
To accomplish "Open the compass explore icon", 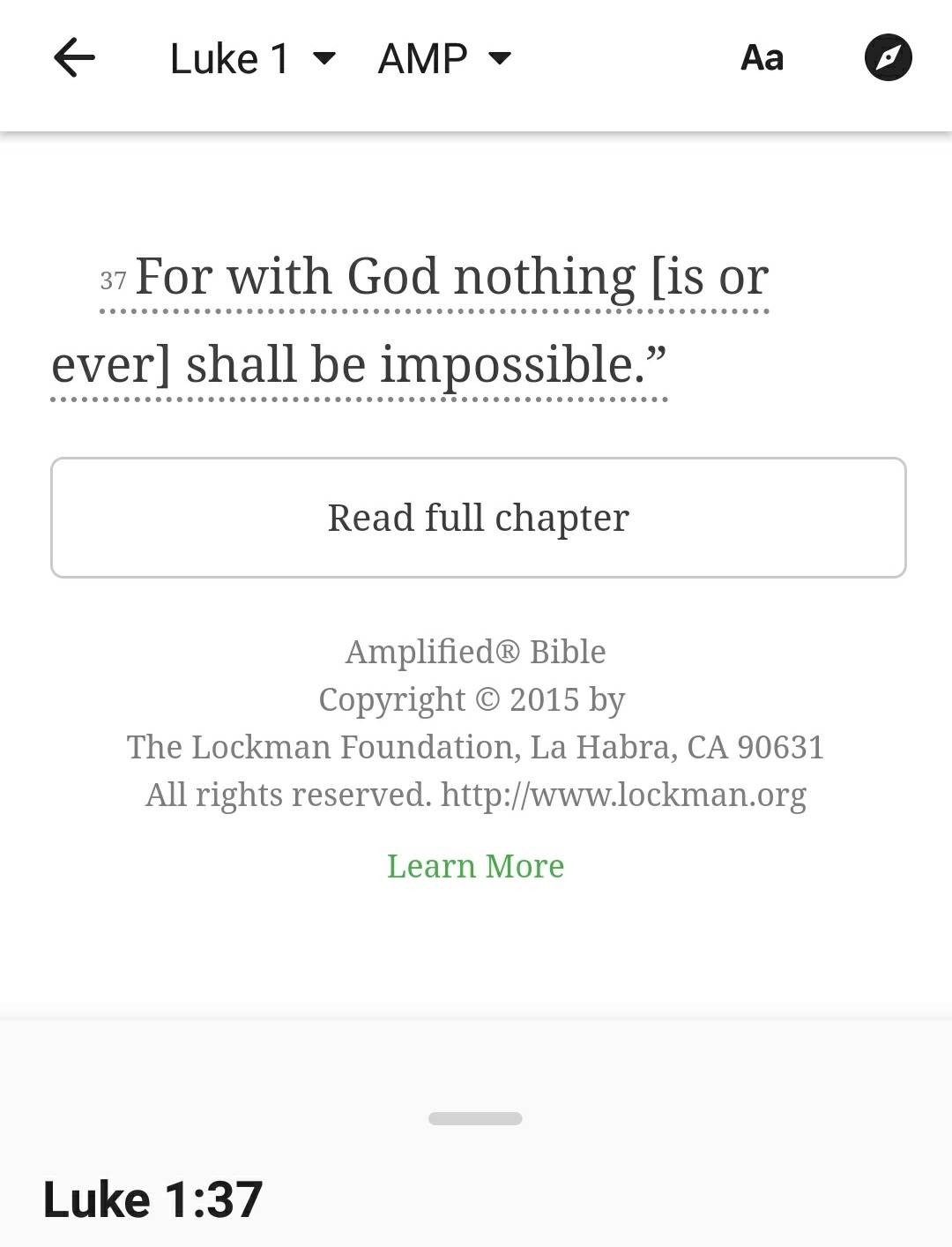I will pos(888,59).
